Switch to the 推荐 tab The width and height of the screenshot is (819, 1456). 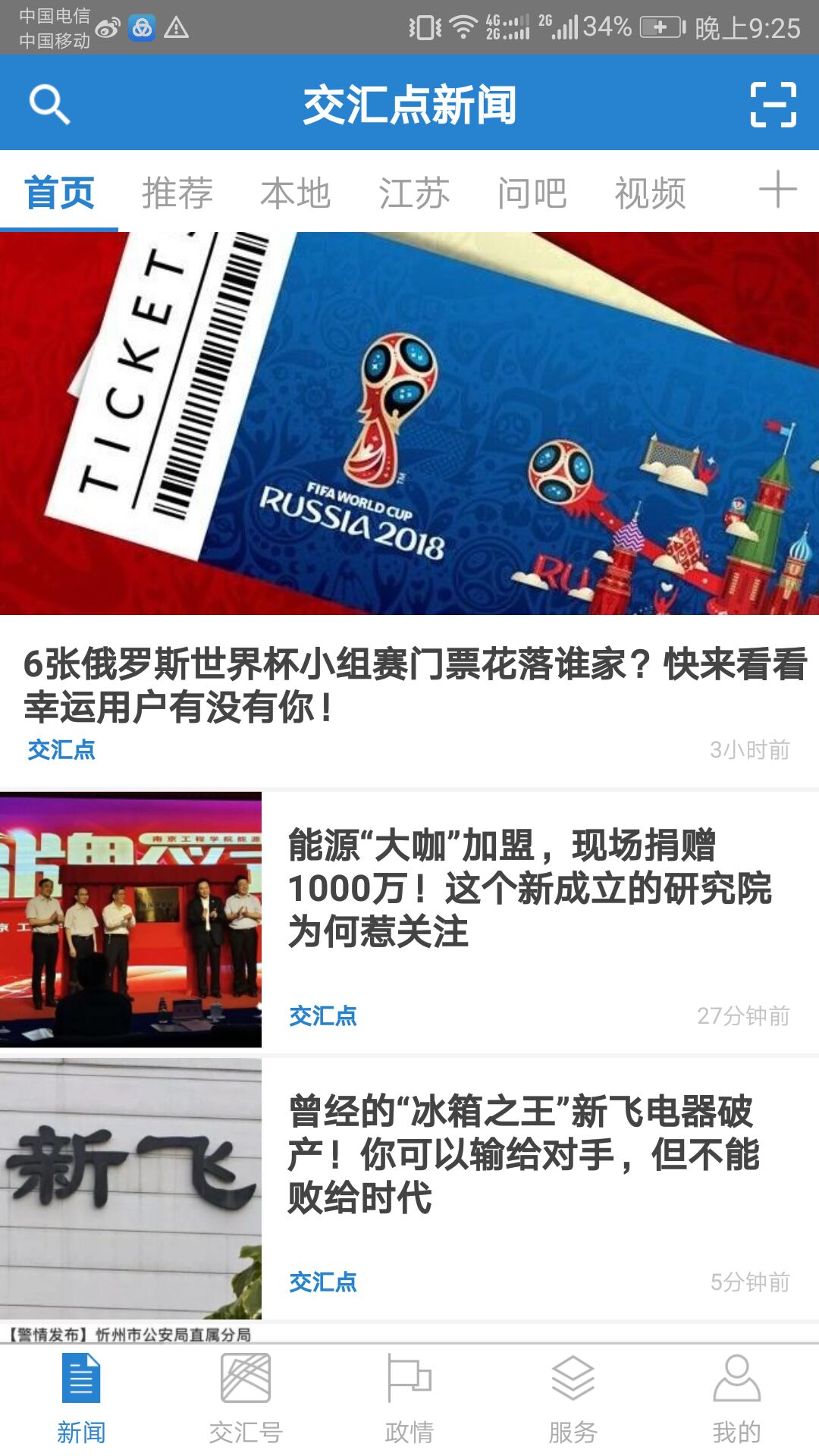point(177,193)
